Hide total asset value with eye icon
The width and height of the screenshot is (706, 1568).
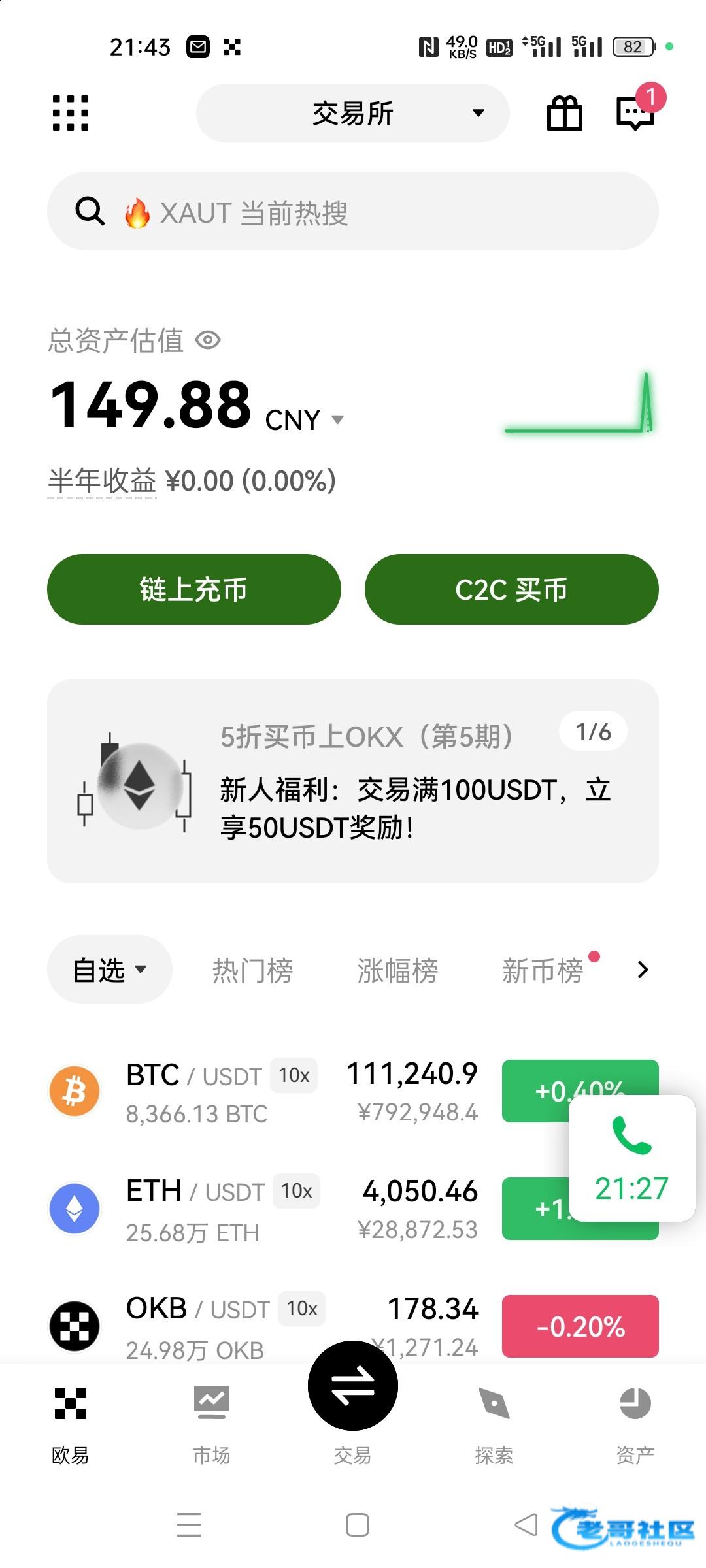pos(209,340)
